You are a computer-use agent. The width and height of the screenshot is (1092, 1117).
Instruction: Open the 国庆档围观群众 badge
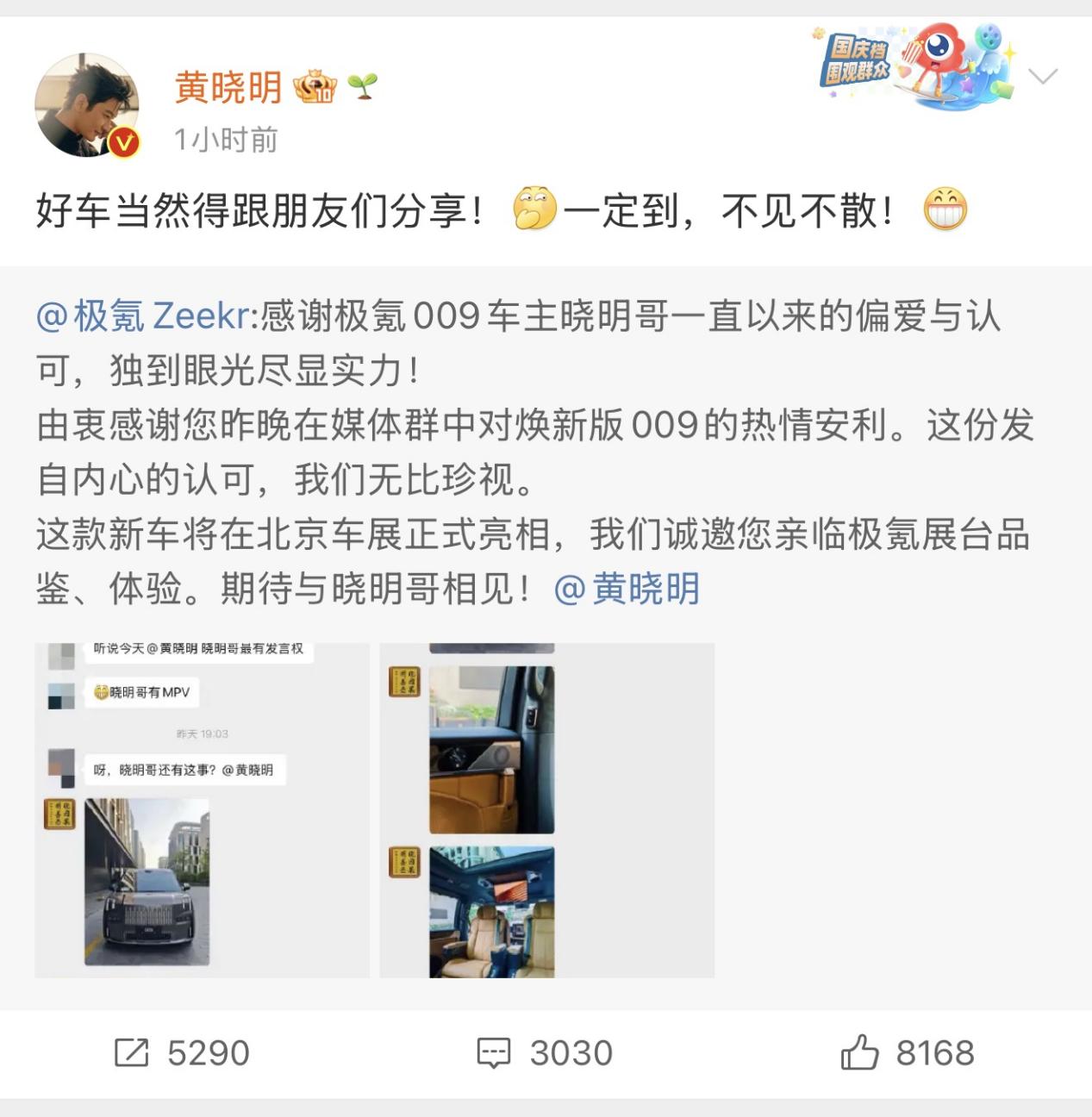(914, 66)
